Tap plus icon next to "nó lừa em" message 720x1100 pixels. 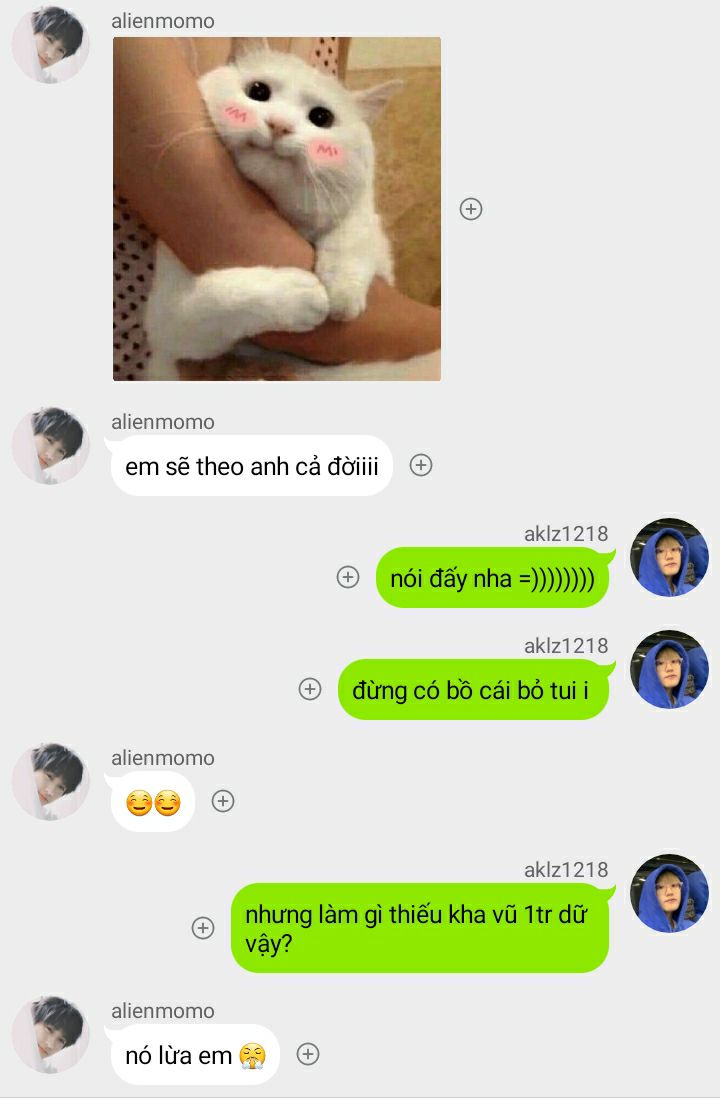pyautogui.click(x=308, y=1054)
